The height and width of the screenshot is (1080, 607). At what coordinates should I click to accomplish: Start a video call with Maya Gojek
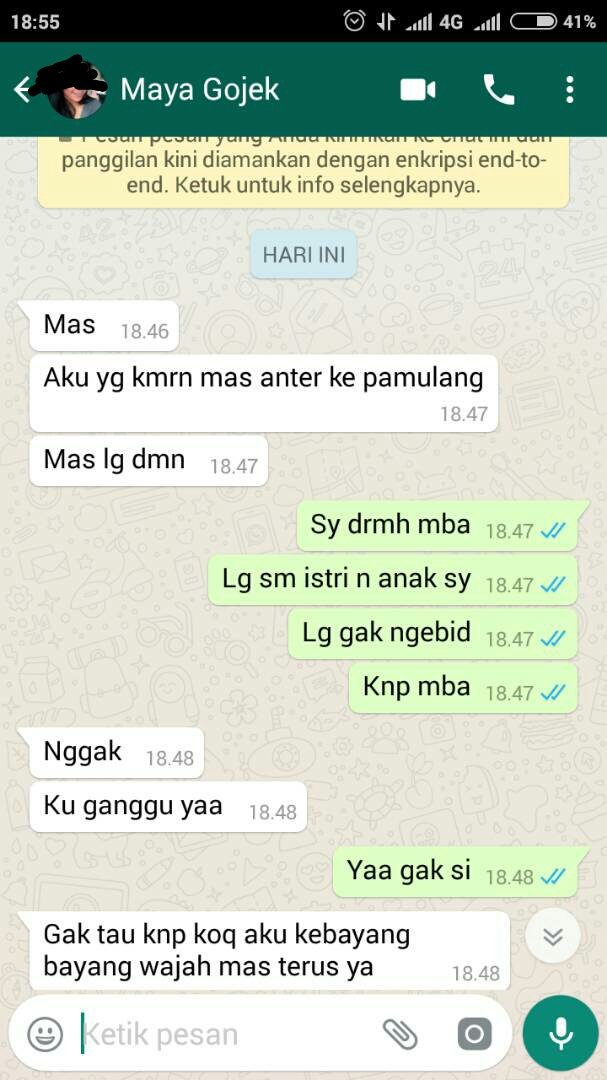[418, 90]
